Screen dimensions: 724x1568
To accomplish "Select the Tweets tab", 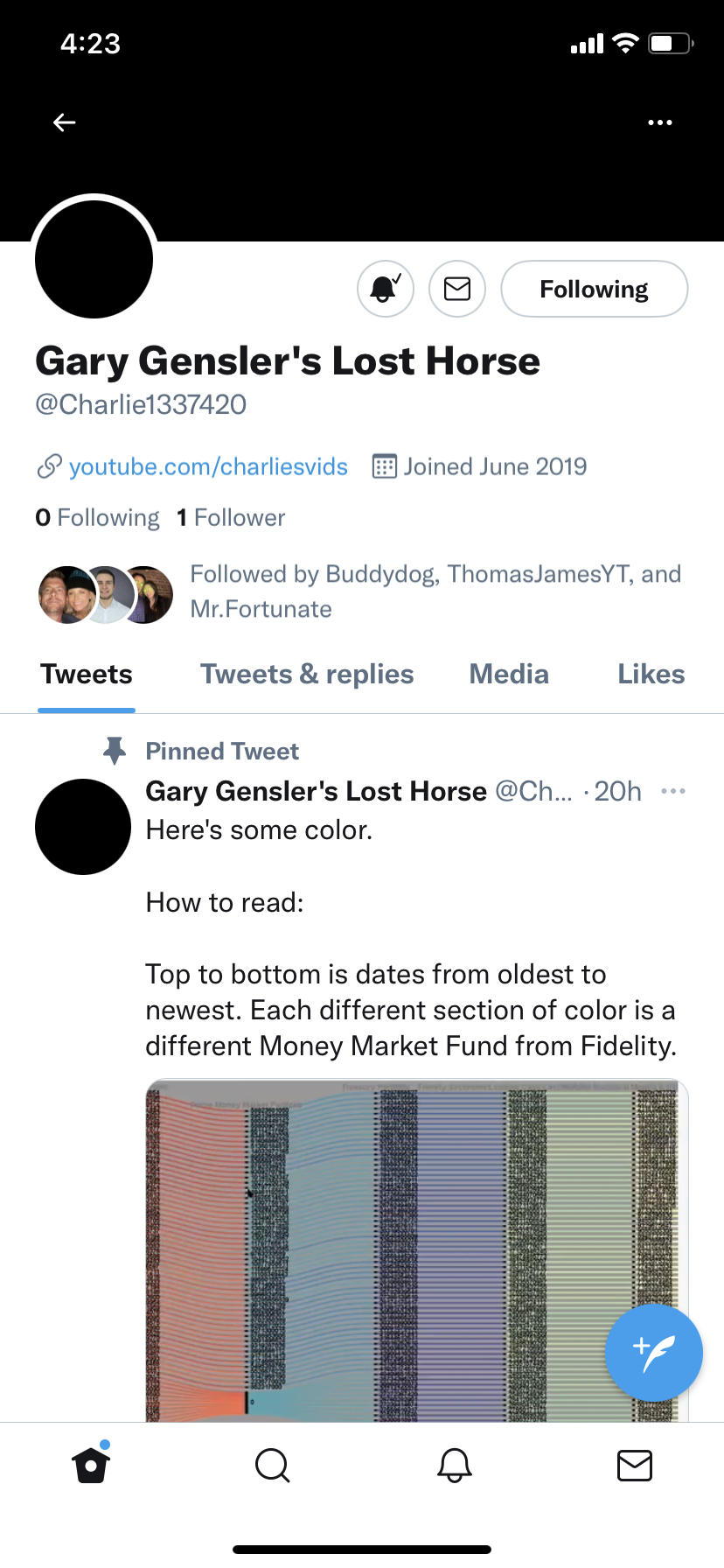I will (x=87, y=675).
